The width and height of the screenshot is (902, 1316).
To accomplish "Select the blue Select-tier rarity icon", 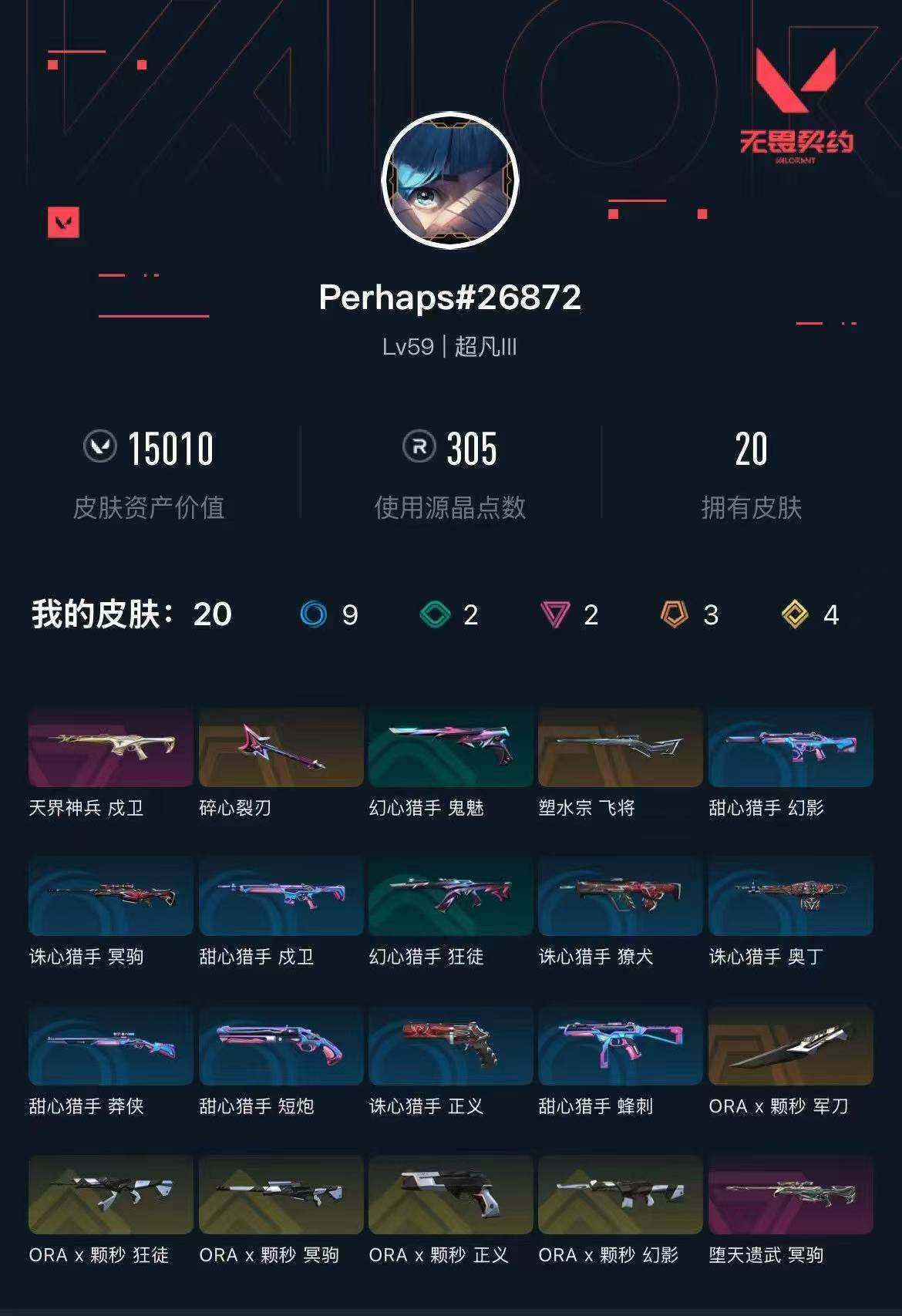I will 312,615.
